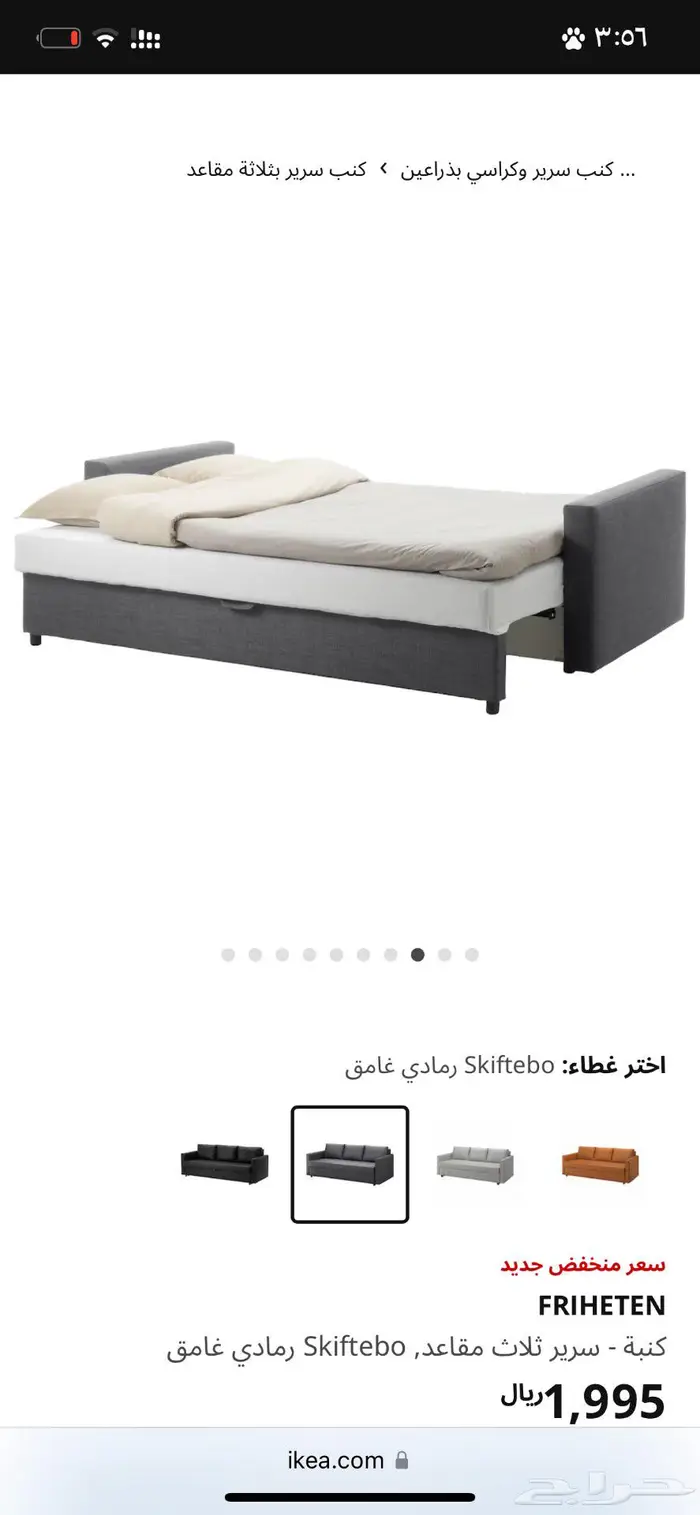Screen dimensions: 700x1515
Task: Select the black cover swatch
Action: click(225, 1164)
